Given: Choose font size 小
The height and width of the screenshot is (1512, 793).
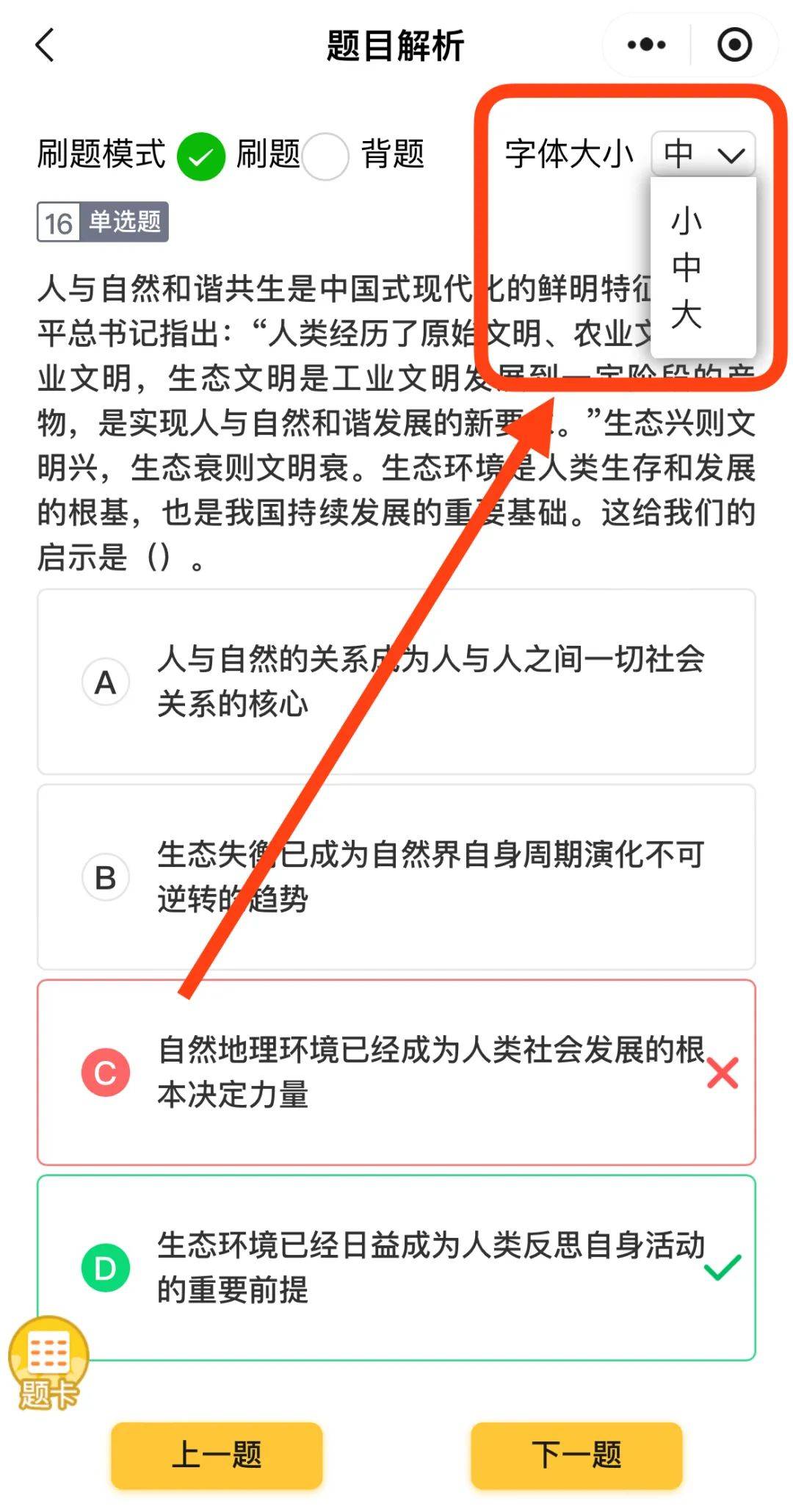Looking at the screenshot, I should pyautogui.click(x=687, y=220).
